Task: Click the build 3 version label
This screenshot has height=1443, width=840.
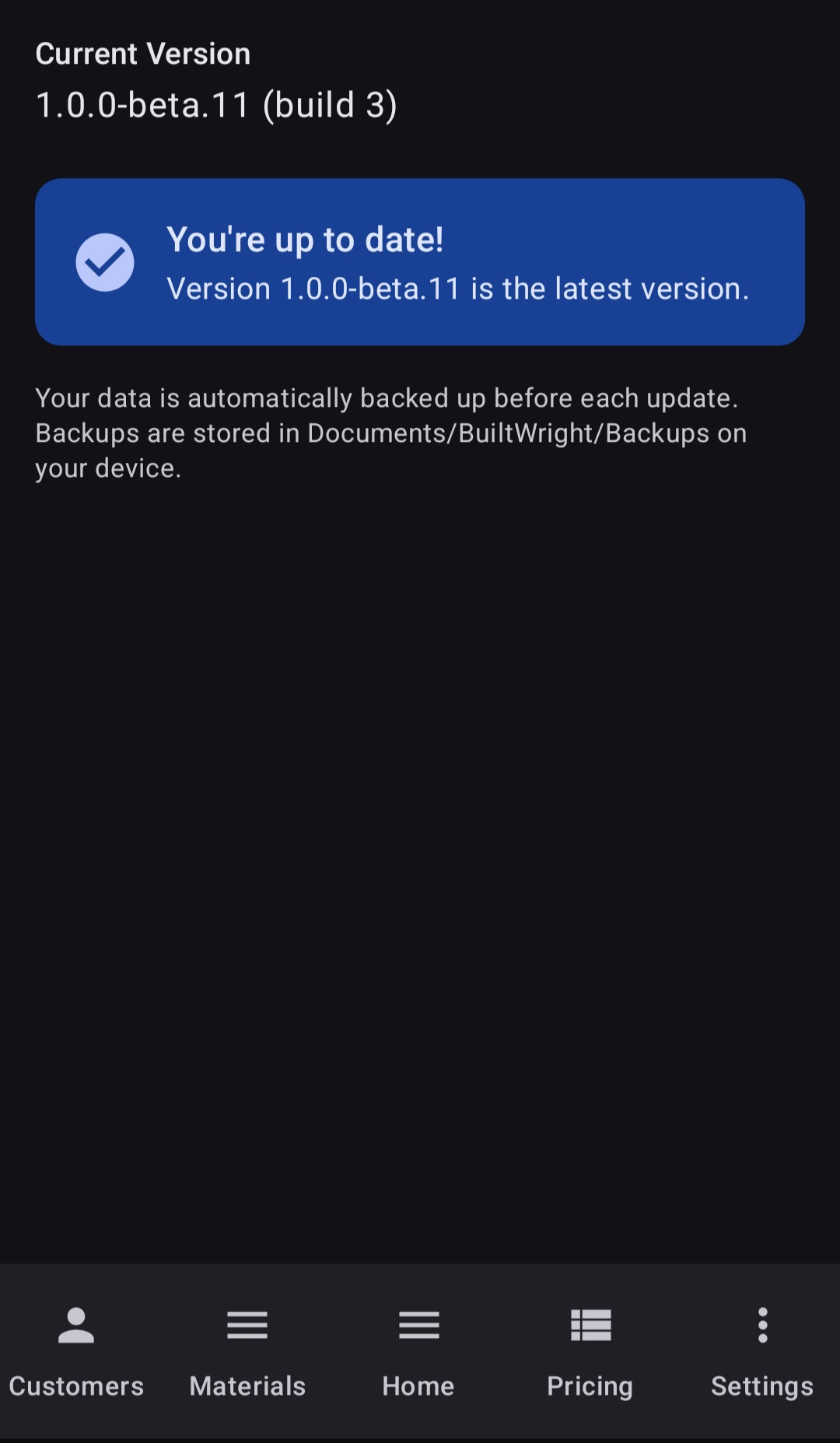Action: pyautogui.click(x=331, y=103)
